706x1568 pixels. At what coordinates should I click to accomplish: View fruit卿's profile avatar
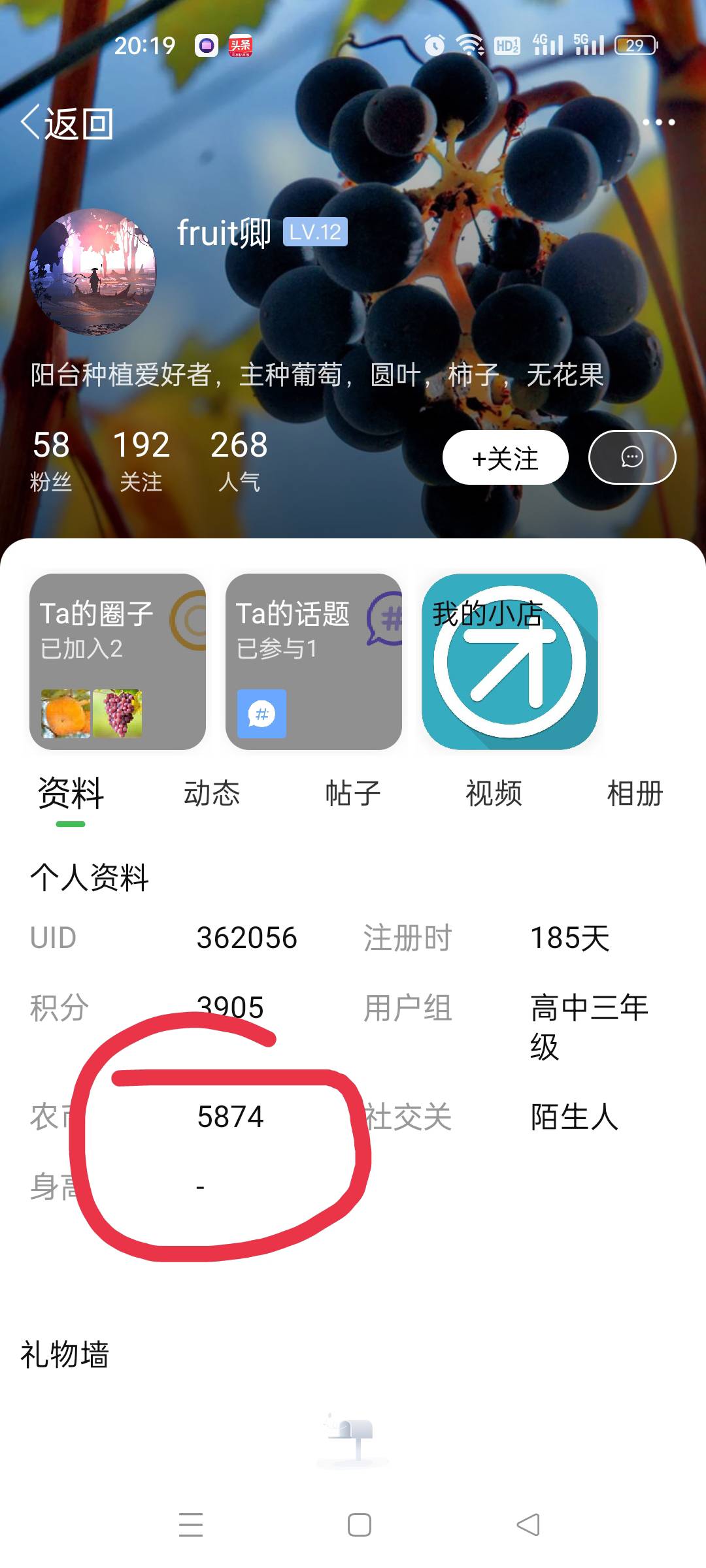pos(93,272)
